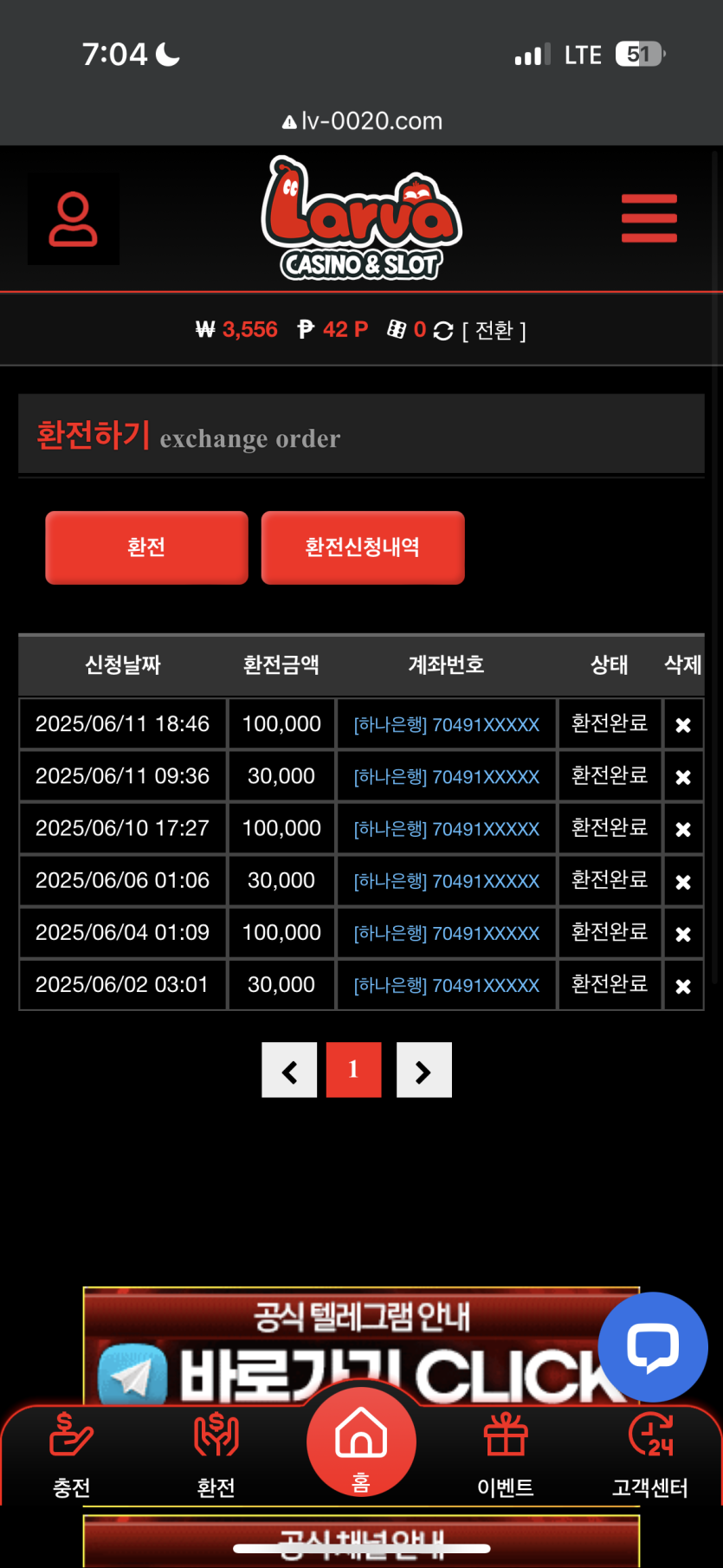Screen dimensions: 723x1568
Task: Remove the 2025/06/06 01:06 entry
Action: [x=683, y=882]
